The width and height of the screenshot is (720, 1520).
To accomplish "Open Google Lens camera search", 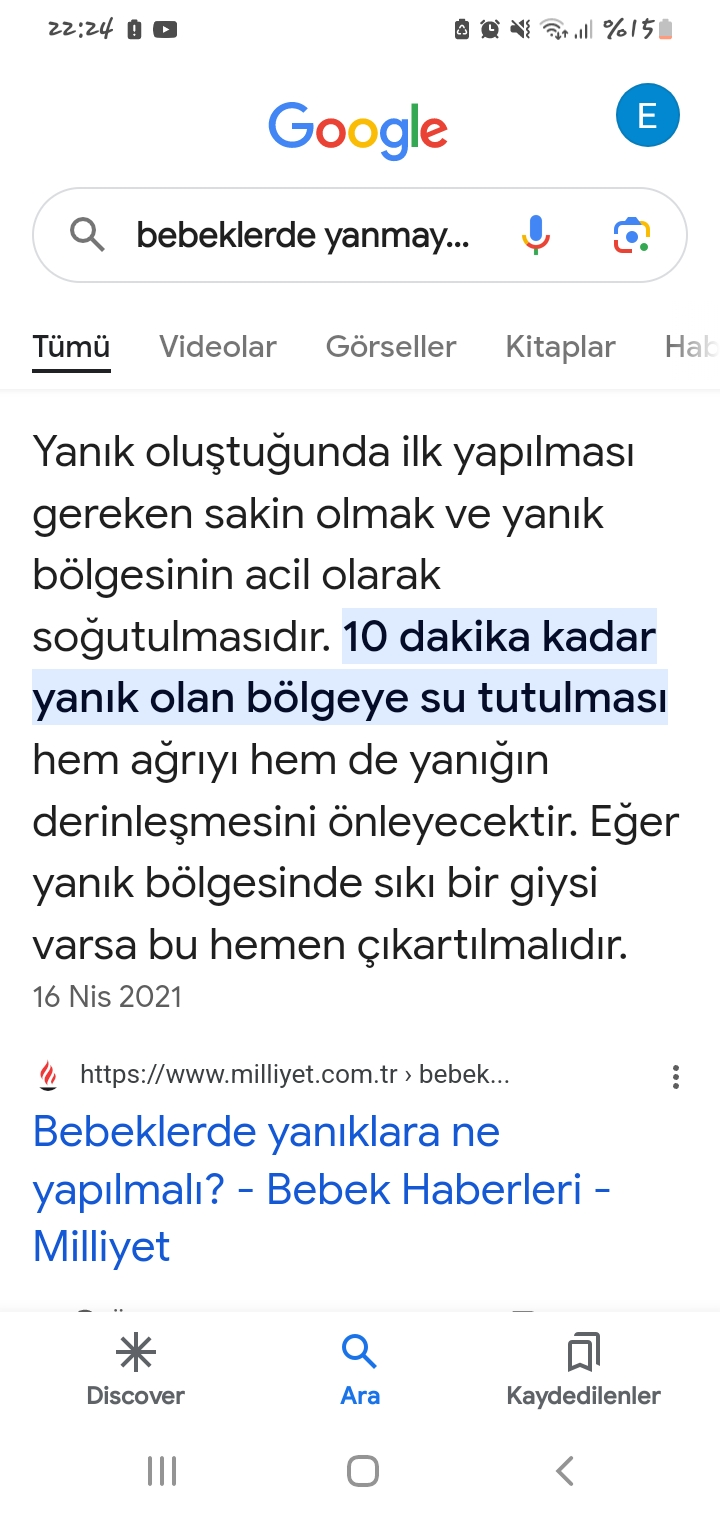I will [630, 235].
